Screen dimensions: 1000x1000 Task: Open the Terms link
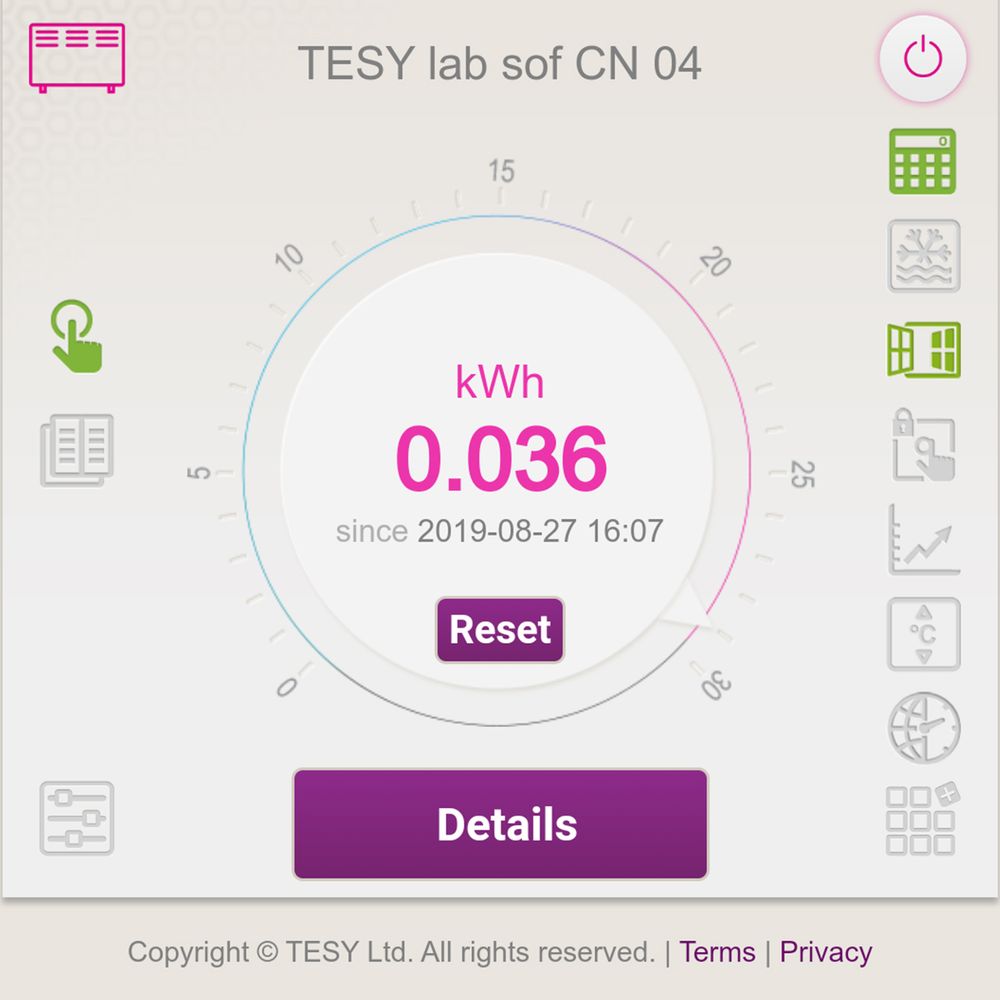pyautogui.click(x=717, y=952)
